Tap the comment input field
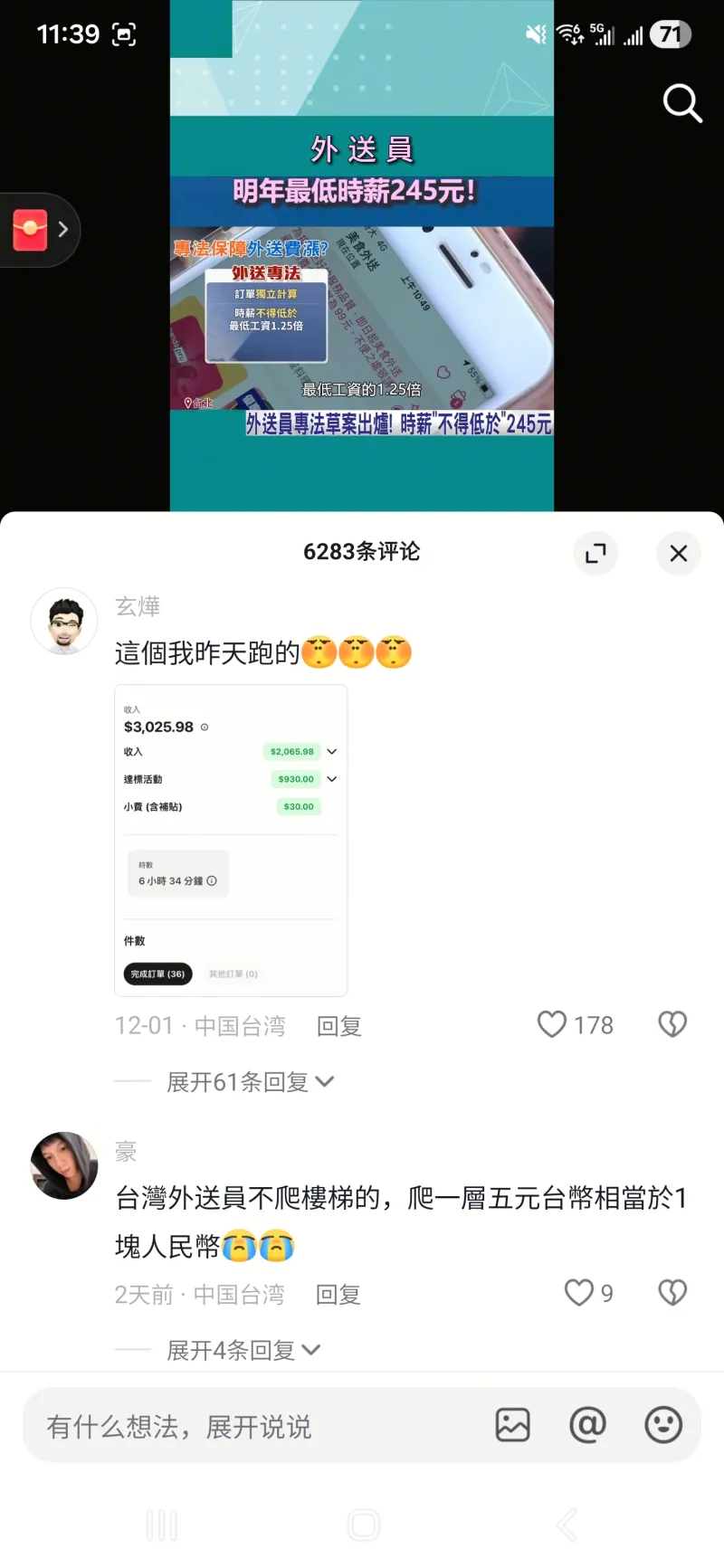The image size is (724, 1568). pos(253,1427)
